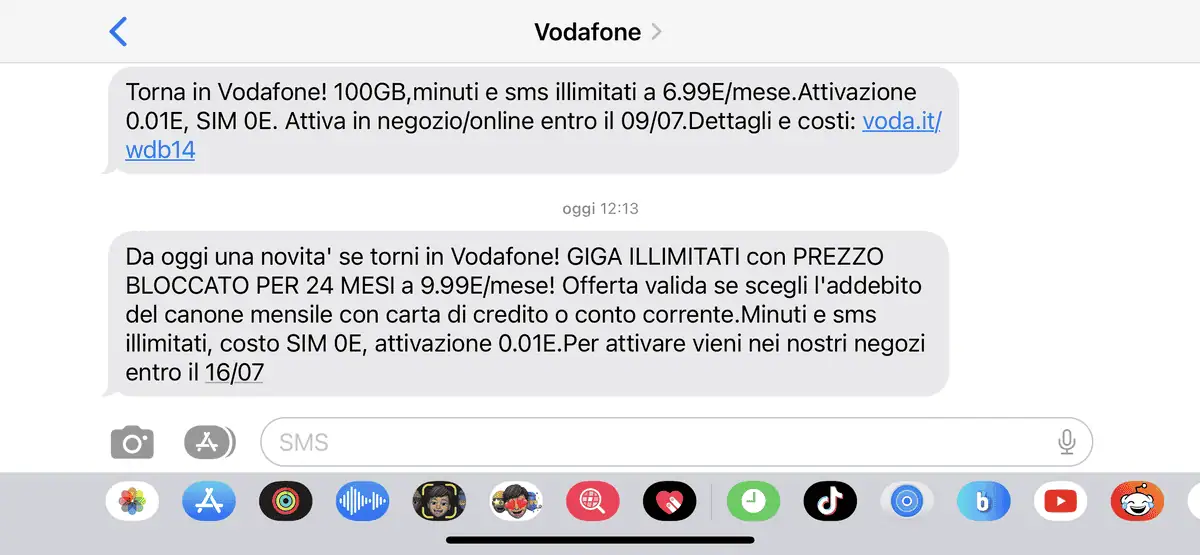Start dictation with the microphone icon
The width and height of the screenshot is (1200, 555).
click(1066, 441)
